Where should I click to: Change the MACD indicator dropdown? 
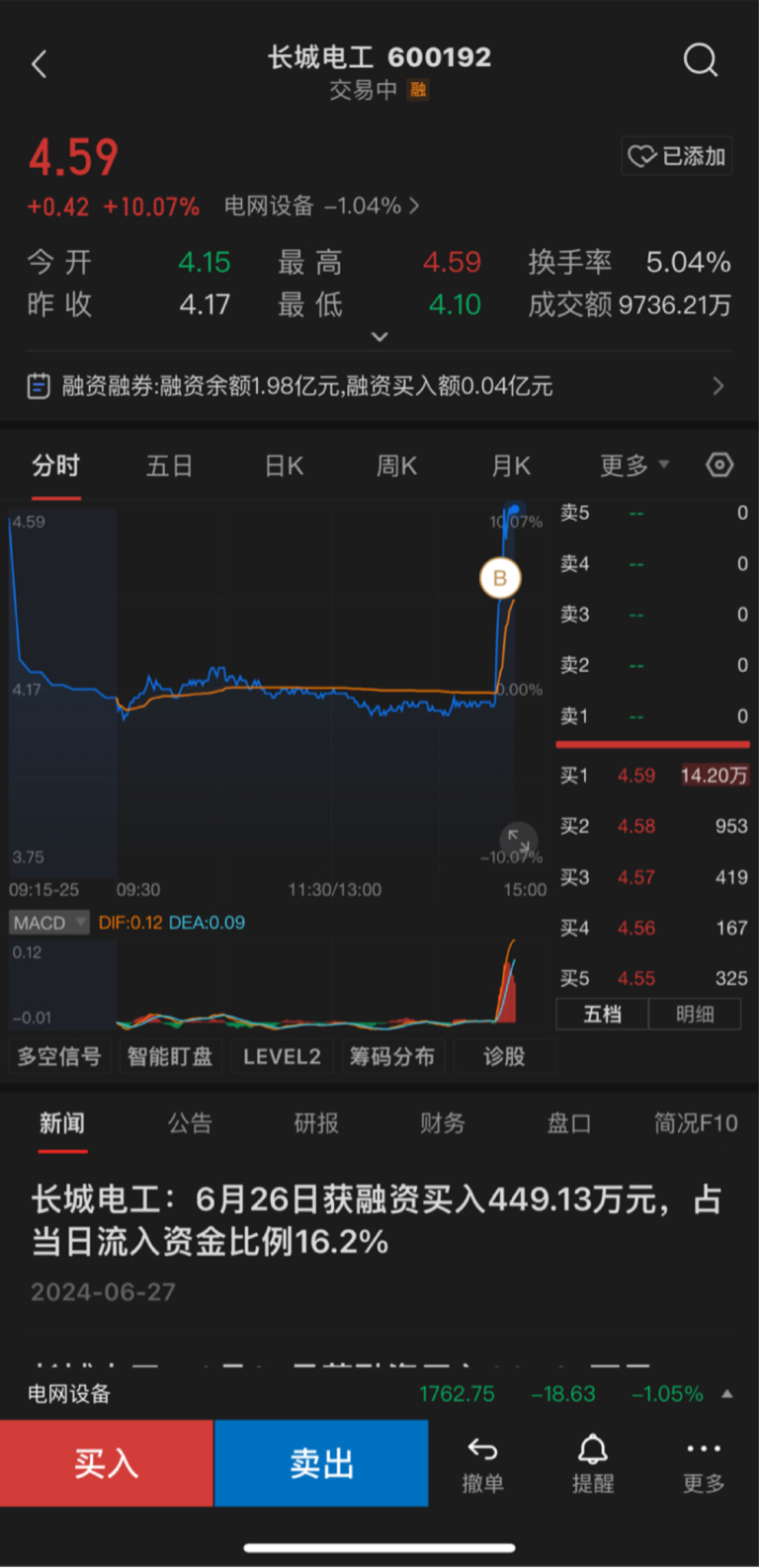(49, 923)
